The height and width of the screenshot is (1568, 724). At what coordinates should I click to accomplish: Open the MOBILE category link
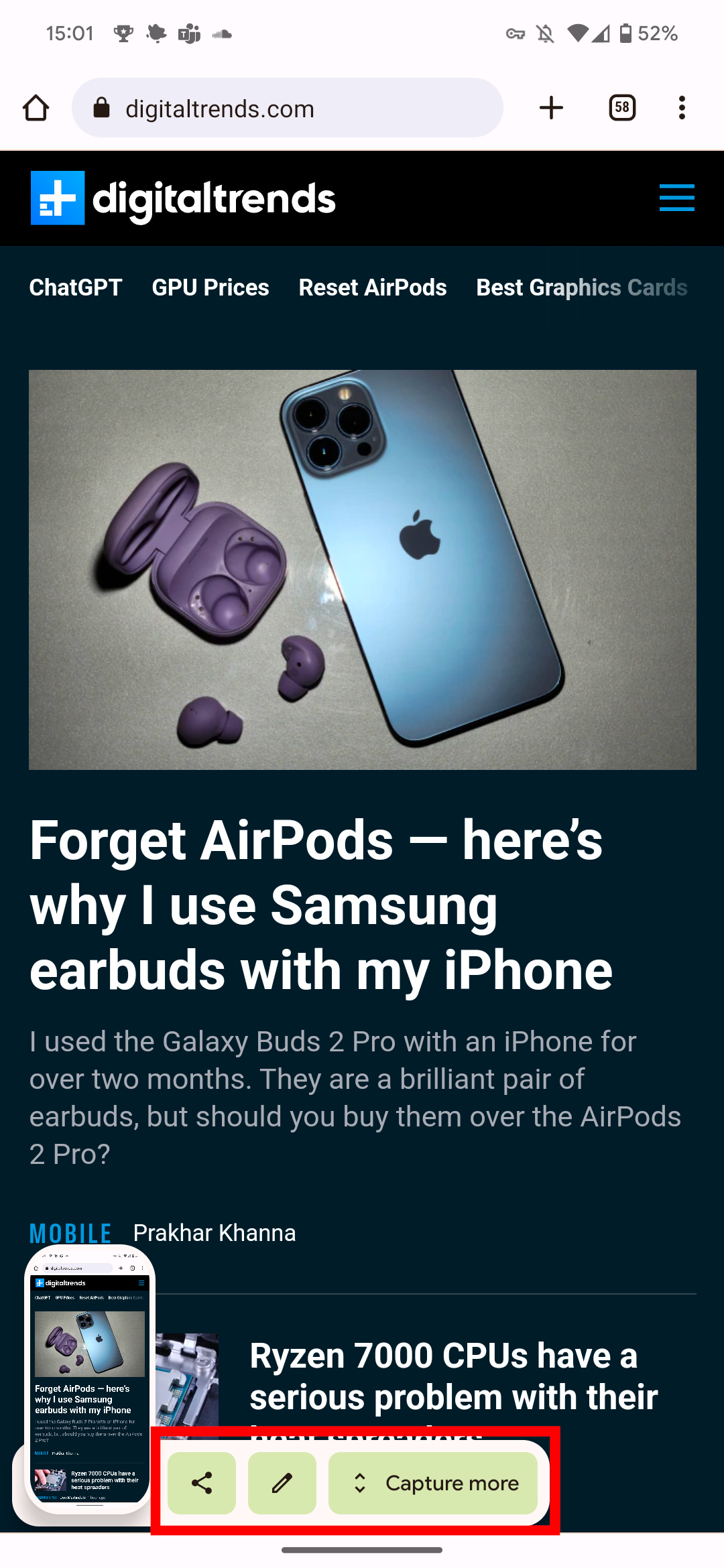[x=70, y=1233]
